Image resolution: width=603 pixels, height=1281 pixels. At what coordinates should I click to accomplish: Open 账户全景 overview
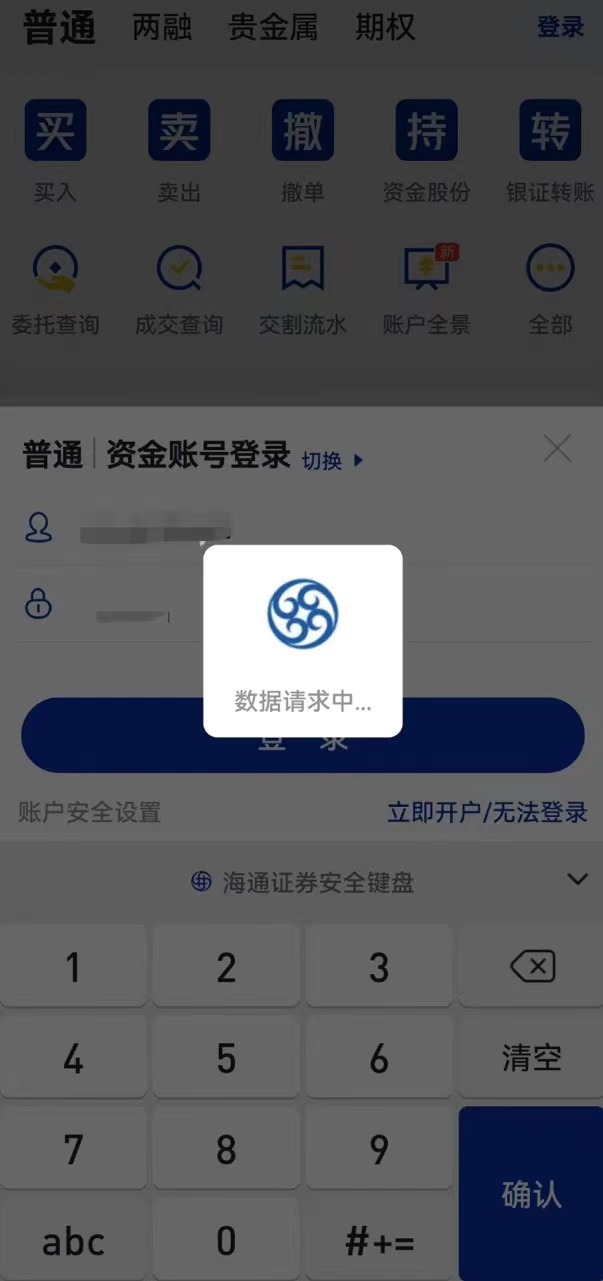[x=426, y=288]
